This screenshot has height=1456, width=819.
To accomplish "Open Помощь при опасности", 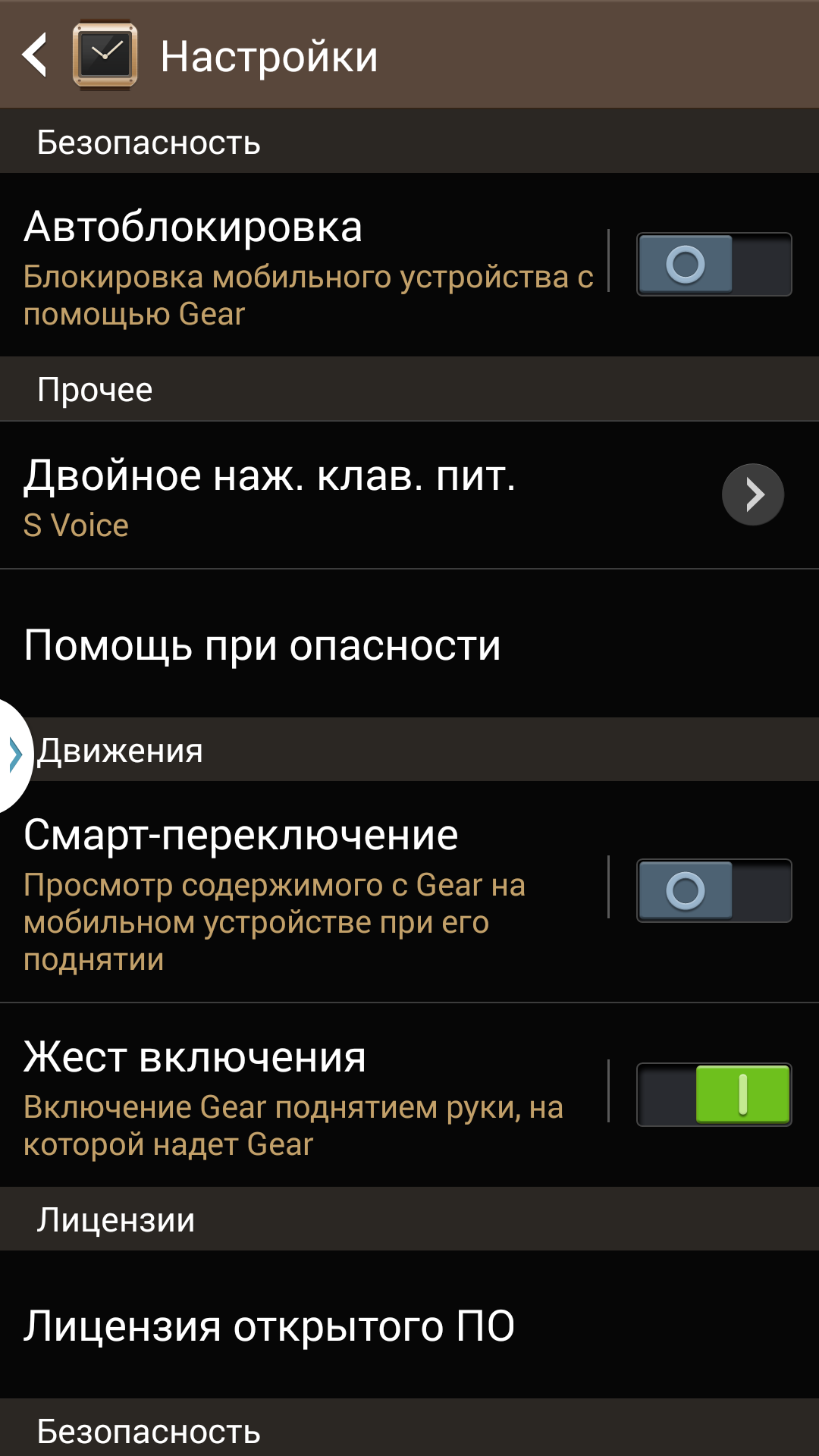I will [x=409, y=644].
